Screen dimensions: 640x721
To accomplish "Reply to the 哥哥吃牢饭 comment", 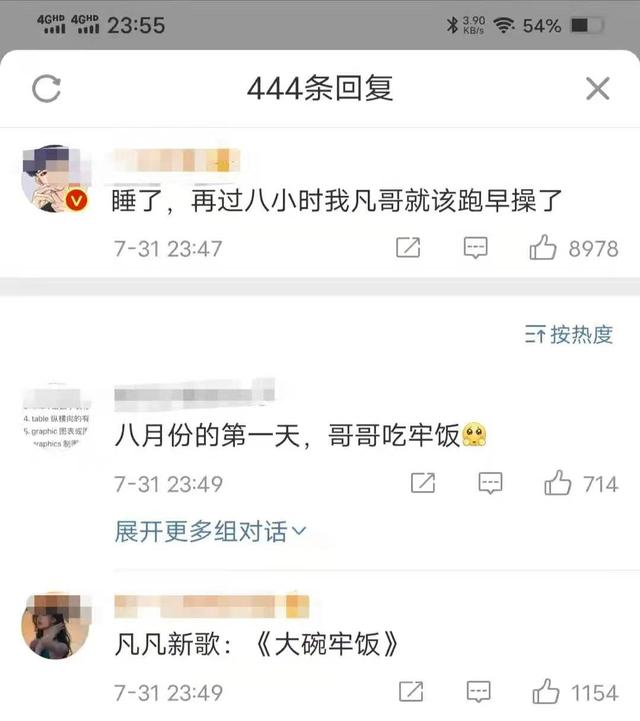I will [490, 484].
